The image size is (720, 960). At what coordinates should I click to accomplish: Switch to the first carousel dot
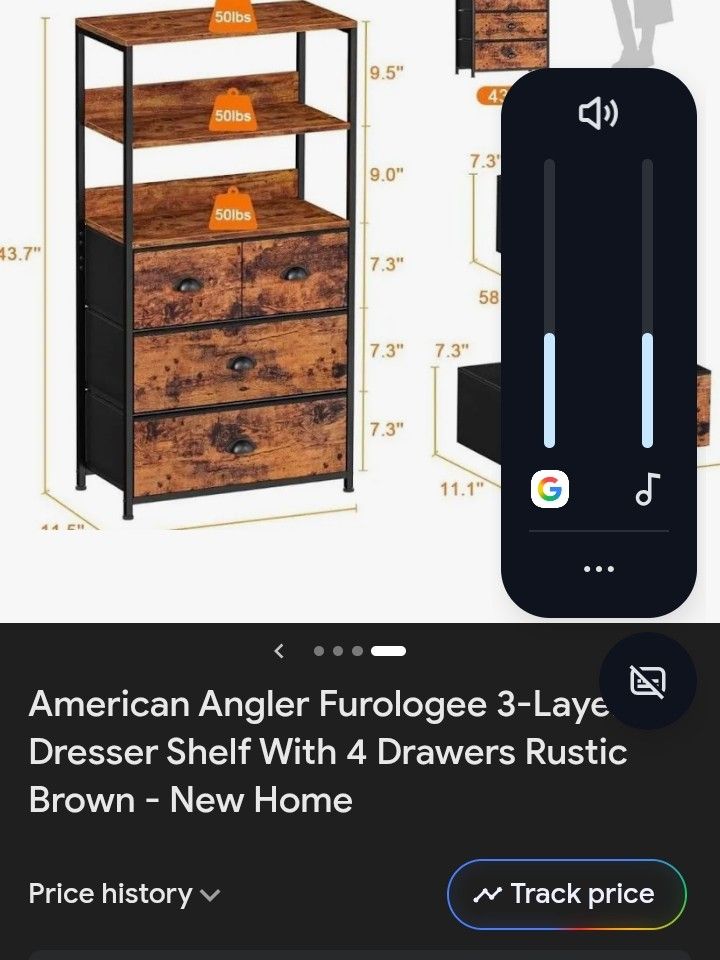click(x=317, y=650)
